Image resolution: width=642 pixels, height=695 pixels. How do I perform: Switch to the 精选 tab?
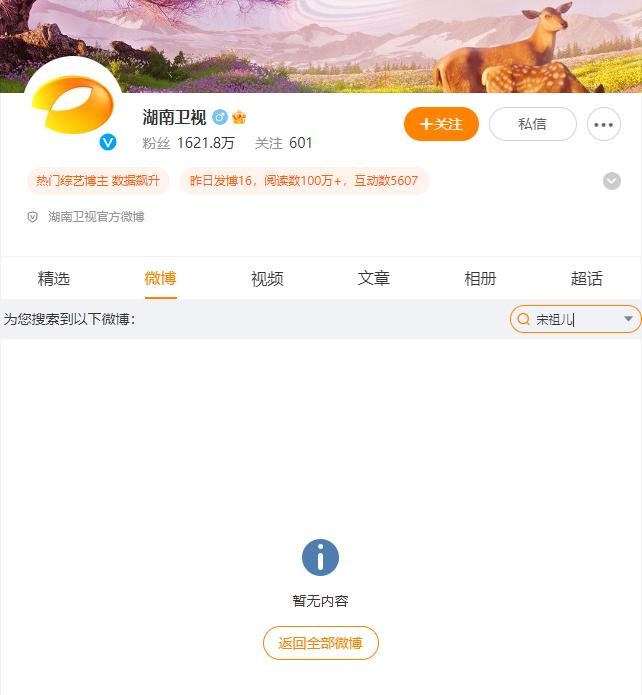click(54, 279)
